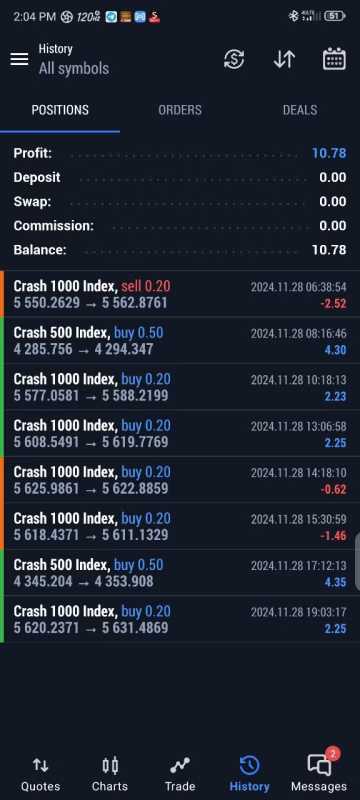Open the Charts tab
360x800 pixels.
(x=110, y=774)
